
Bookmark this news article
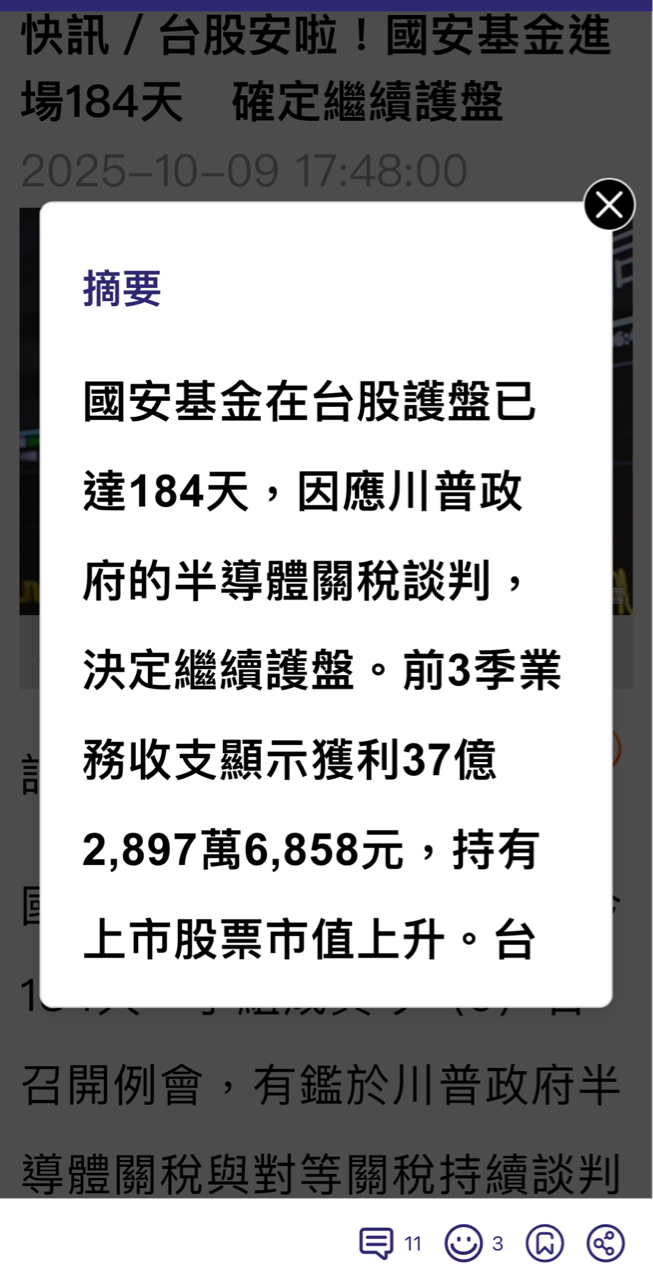(x=545, y=1244)
